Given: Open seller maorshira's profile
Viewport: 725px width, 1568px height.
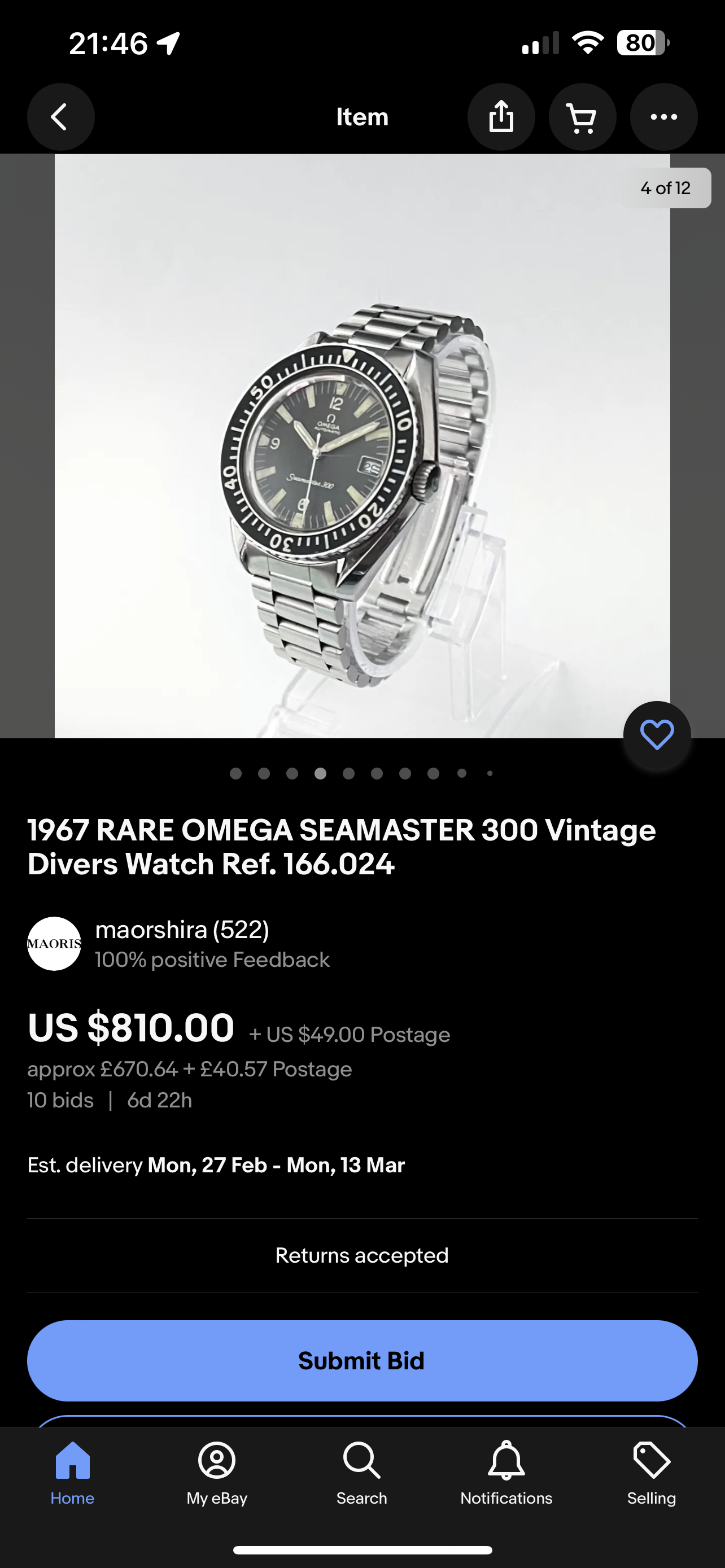Looking at the screenshot, I should pyautogui.click(x=181, y=930).
